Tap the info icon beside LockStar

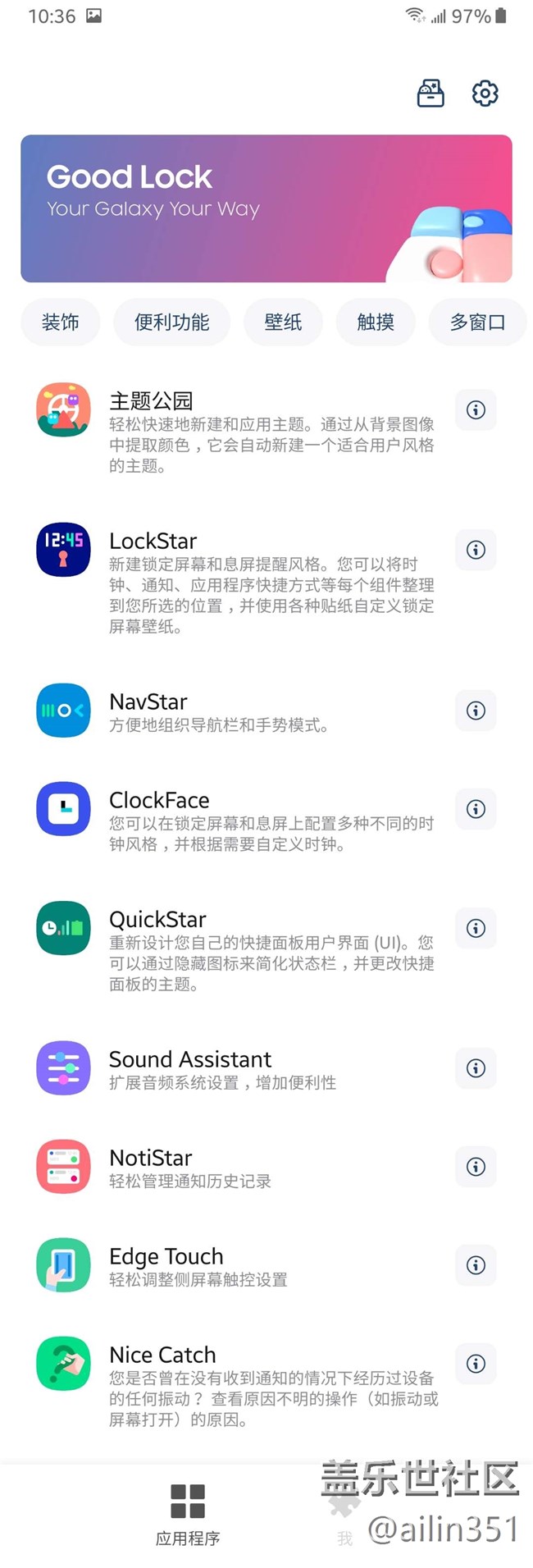[476, 550]
